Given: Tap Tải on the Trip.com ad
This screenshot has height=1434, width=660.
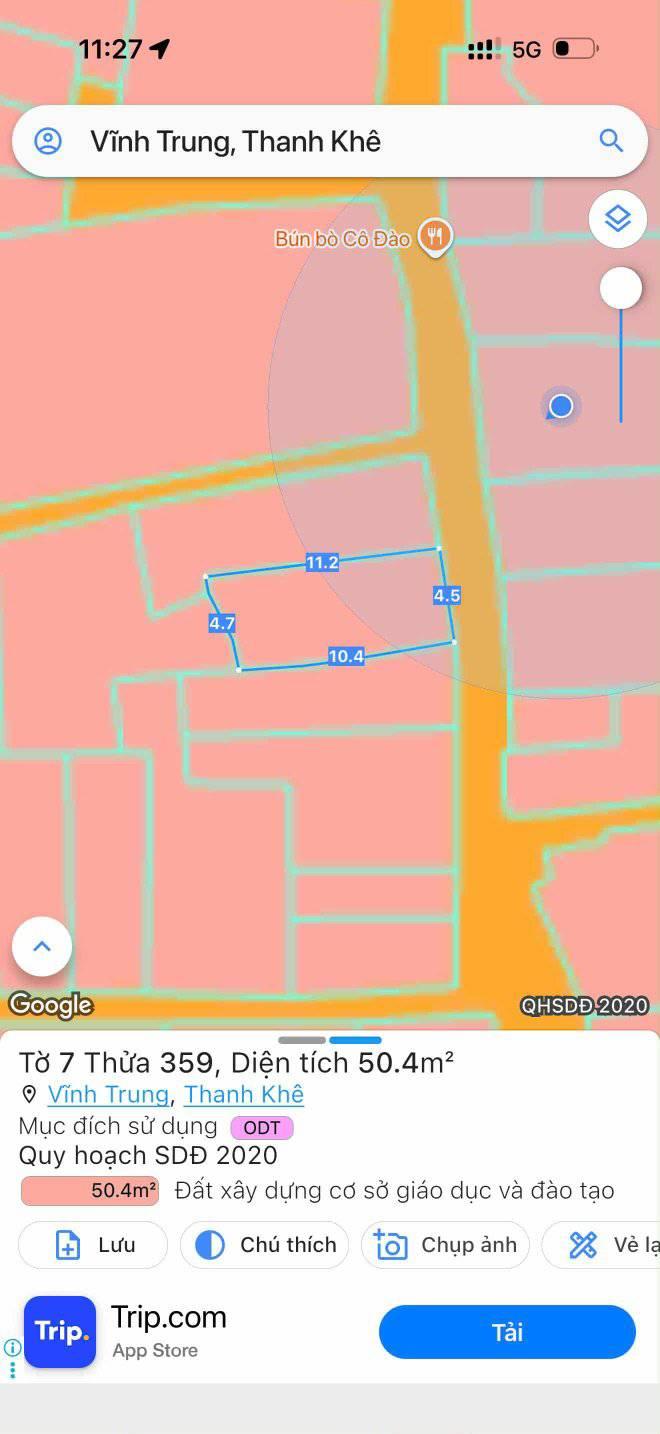Looking at the screenshot, I should point(507,1332).
